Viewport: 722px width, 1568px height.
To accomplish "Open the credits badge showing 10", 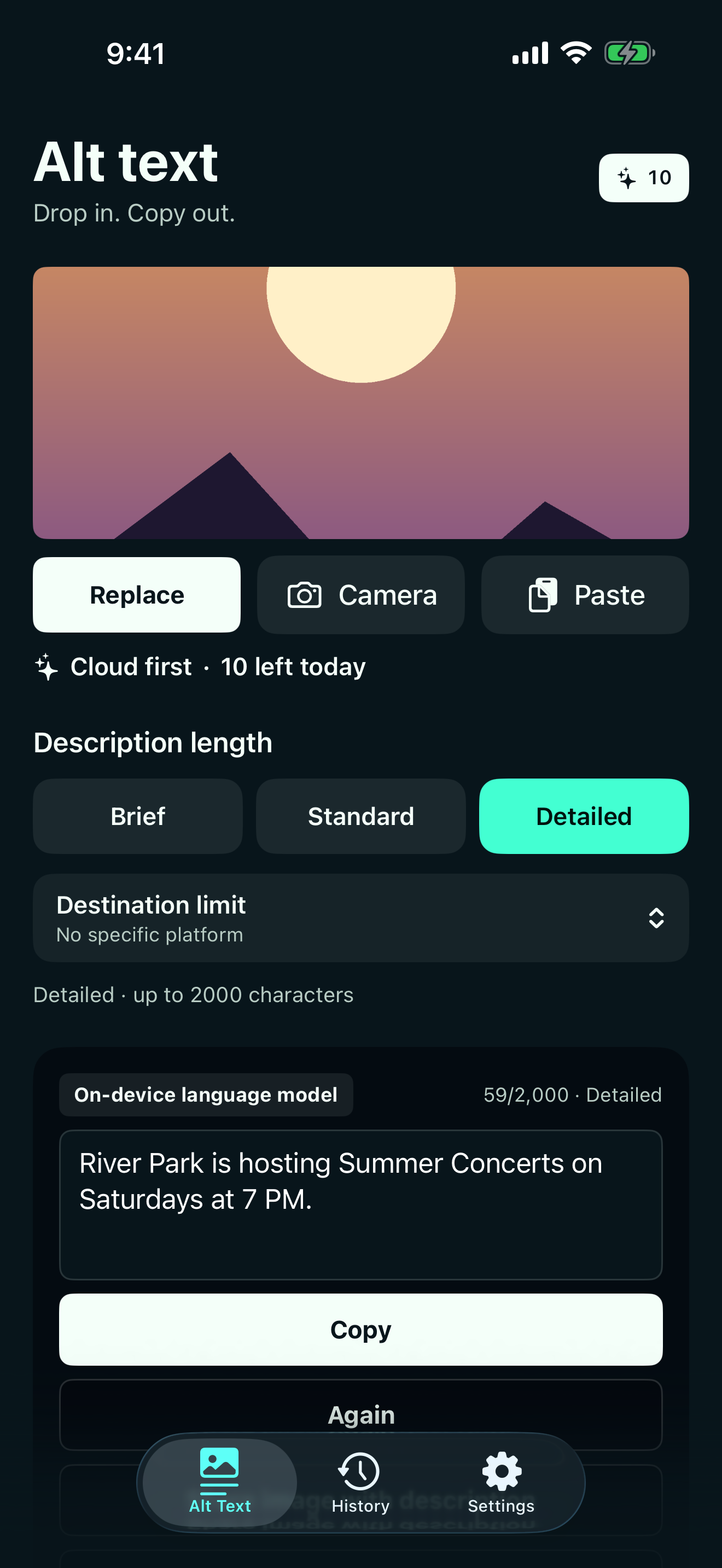I will click(x=643, y=178).
